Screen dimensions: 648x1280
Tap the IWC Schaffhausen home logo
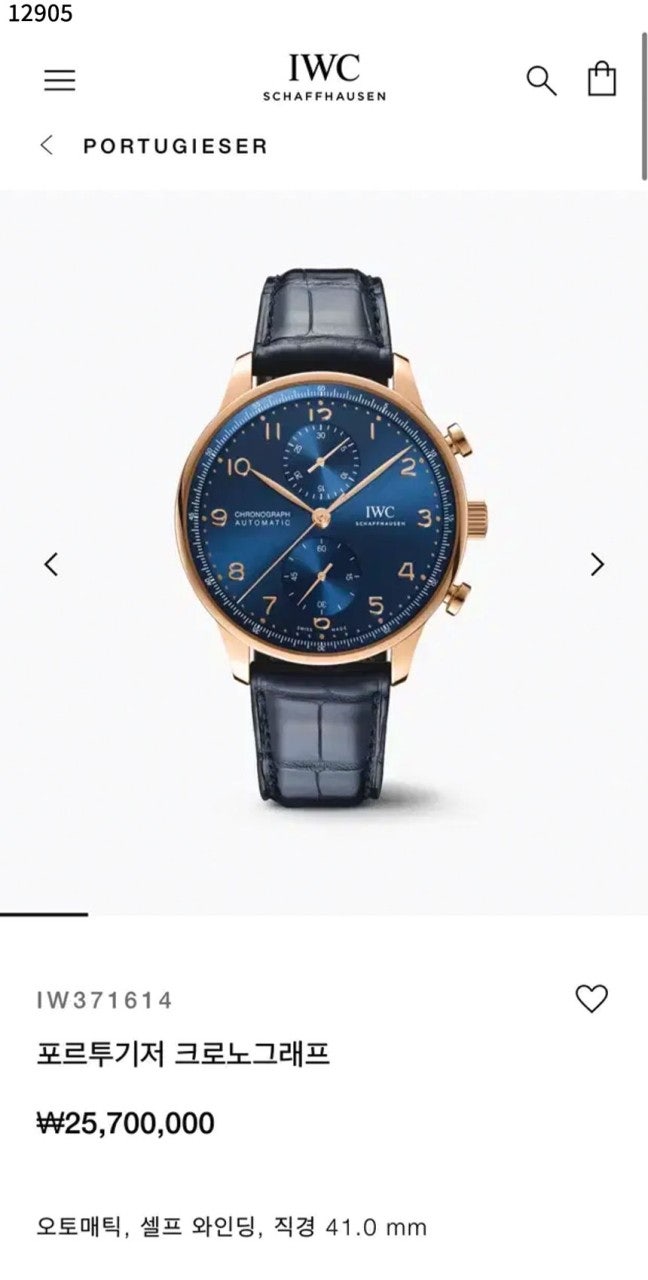tap(324, 77)
